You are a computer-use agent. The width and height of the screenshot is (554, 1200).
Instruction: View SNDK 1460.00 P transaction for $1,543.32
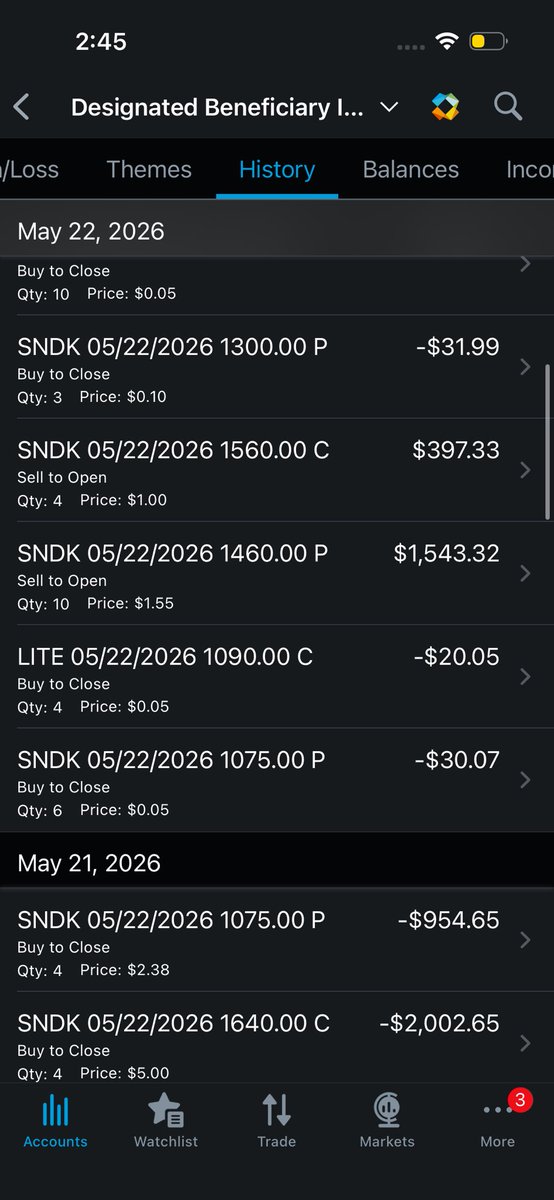[x=277, y=574]
